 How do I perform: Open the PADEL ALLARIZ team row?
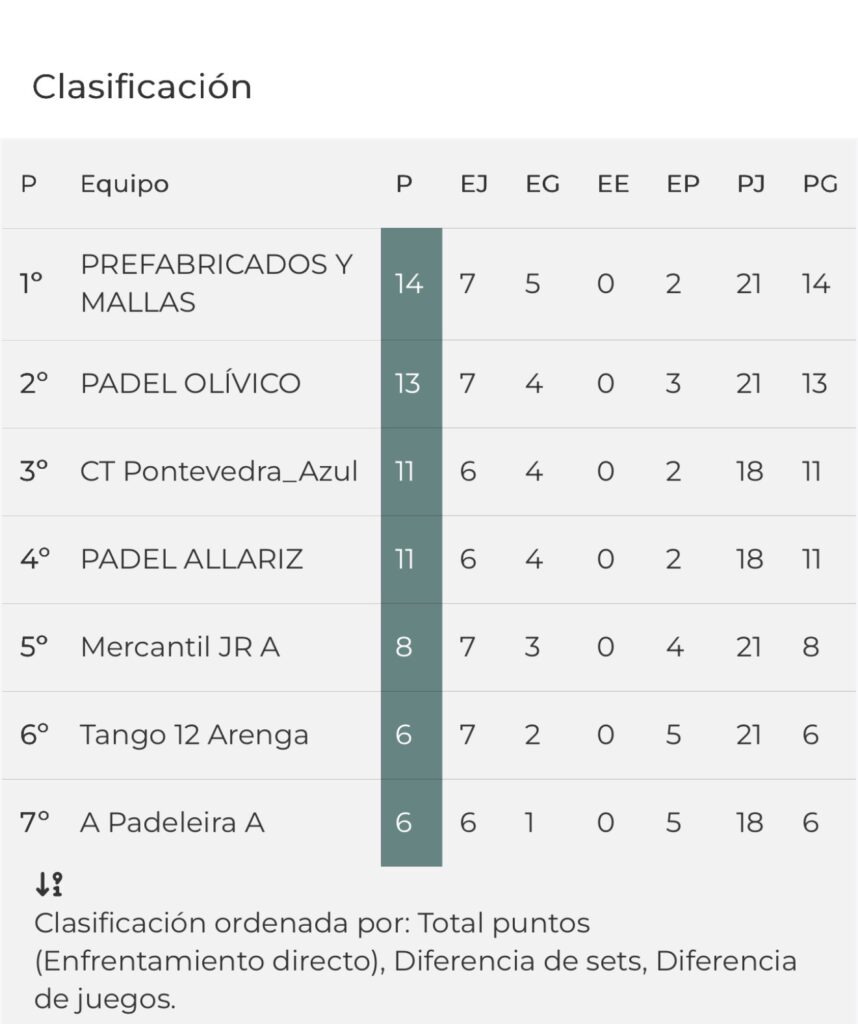point(191,559)
